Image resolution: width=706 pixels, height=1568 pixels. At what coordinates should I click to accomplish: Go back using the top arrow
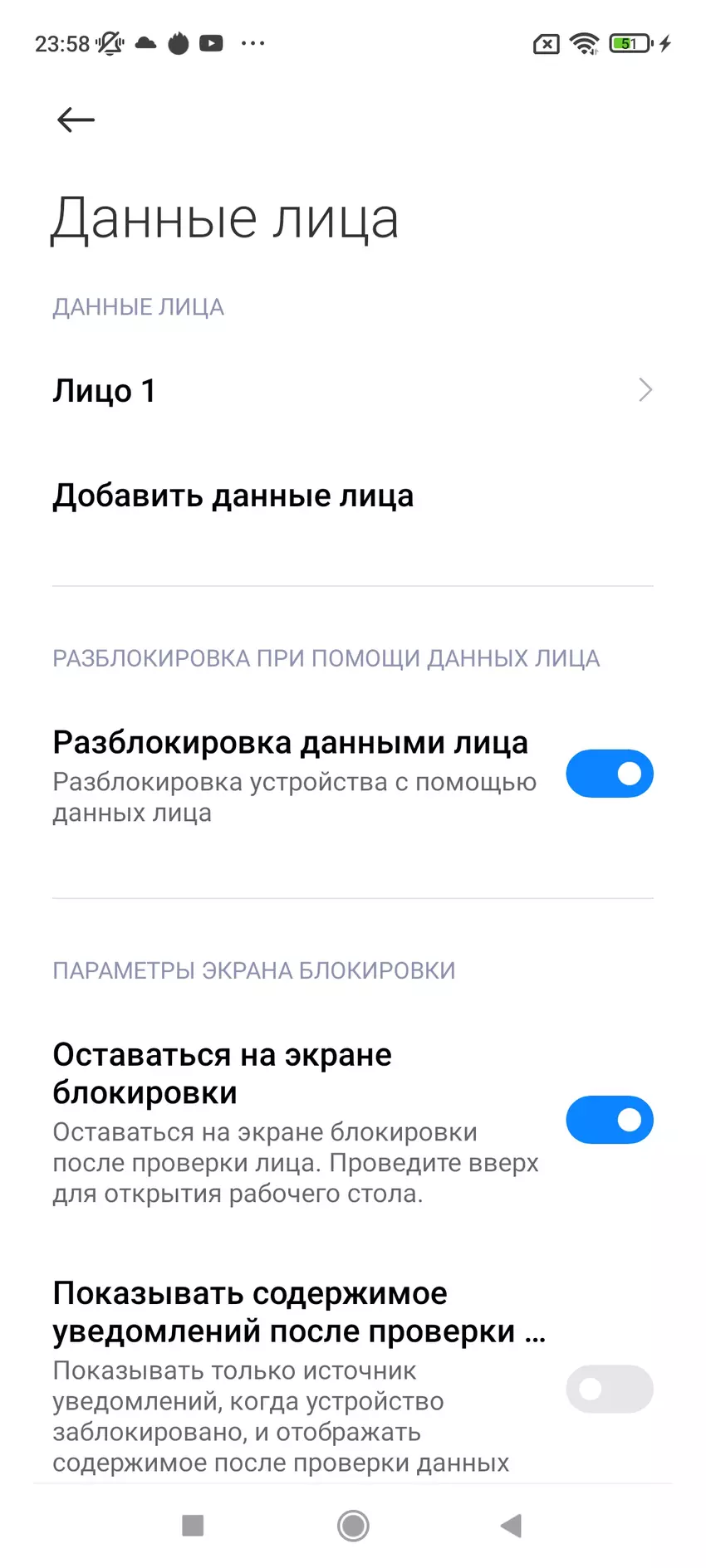(x=76, y=120)
